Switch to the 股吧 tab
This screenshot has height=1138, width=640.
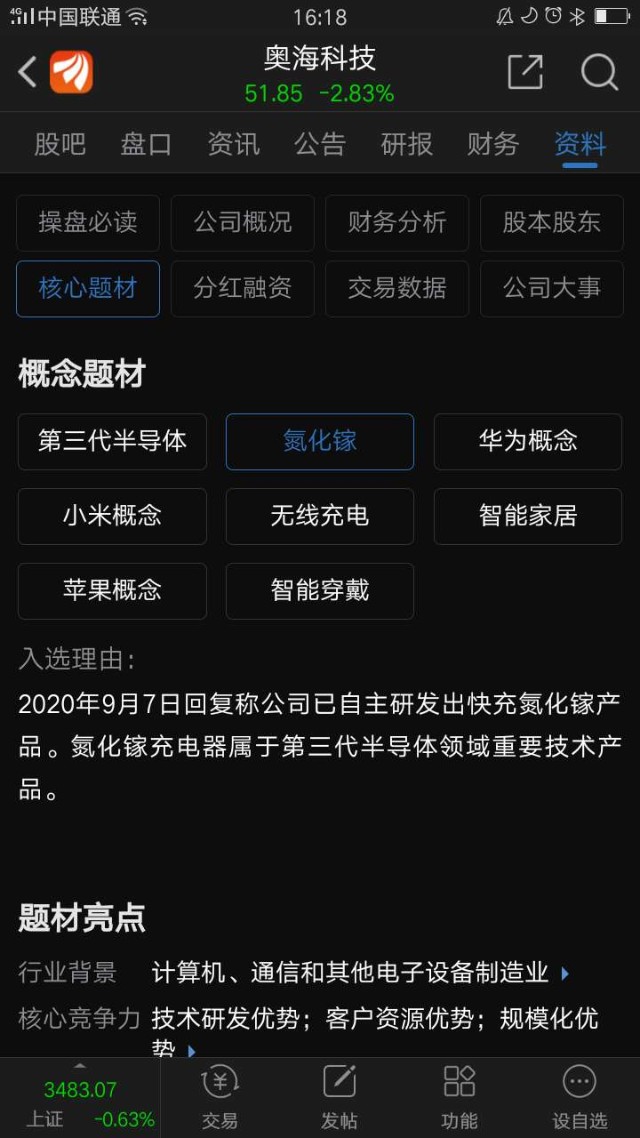pyautogui.click(x=60, y=144)
